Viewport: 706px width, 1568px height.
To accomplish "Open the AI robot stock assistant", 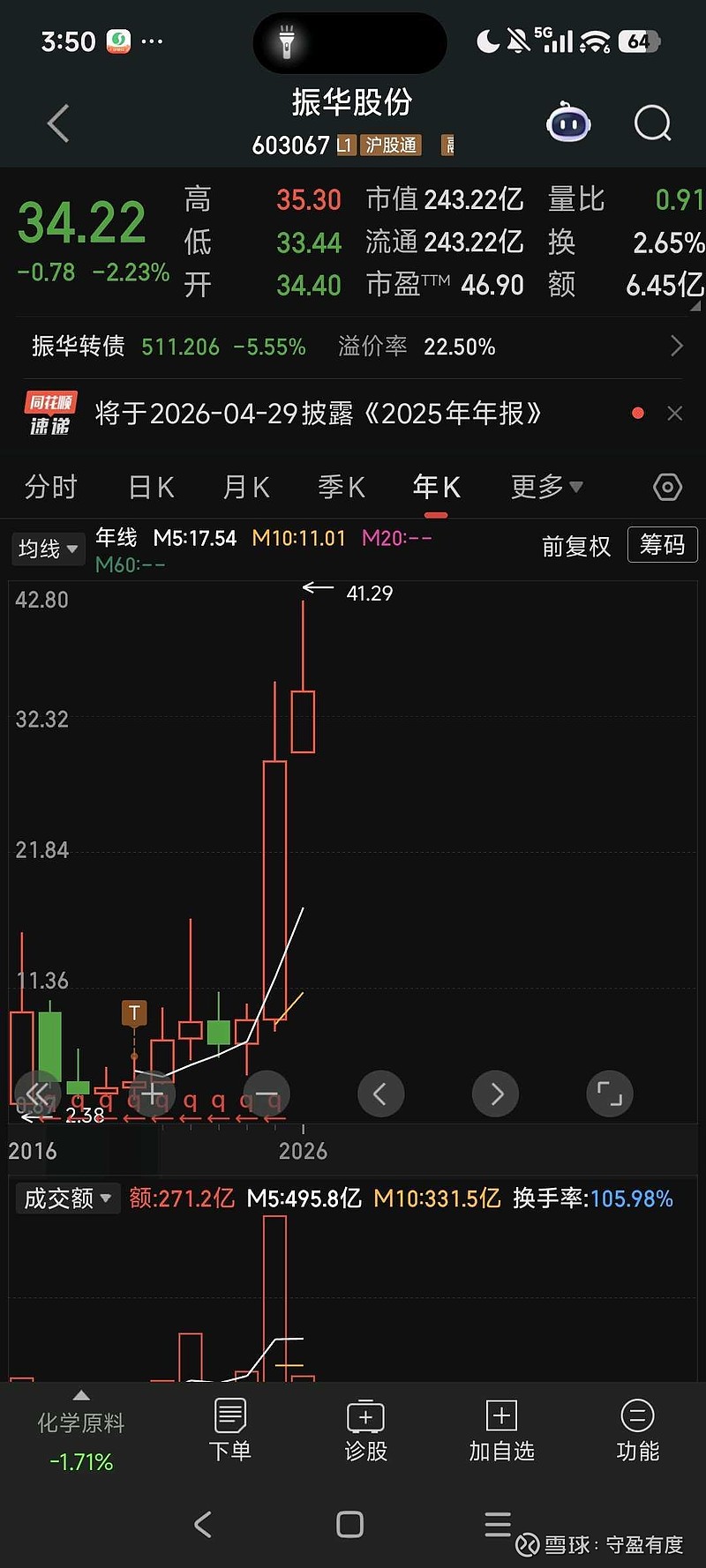I will point(567,123).
